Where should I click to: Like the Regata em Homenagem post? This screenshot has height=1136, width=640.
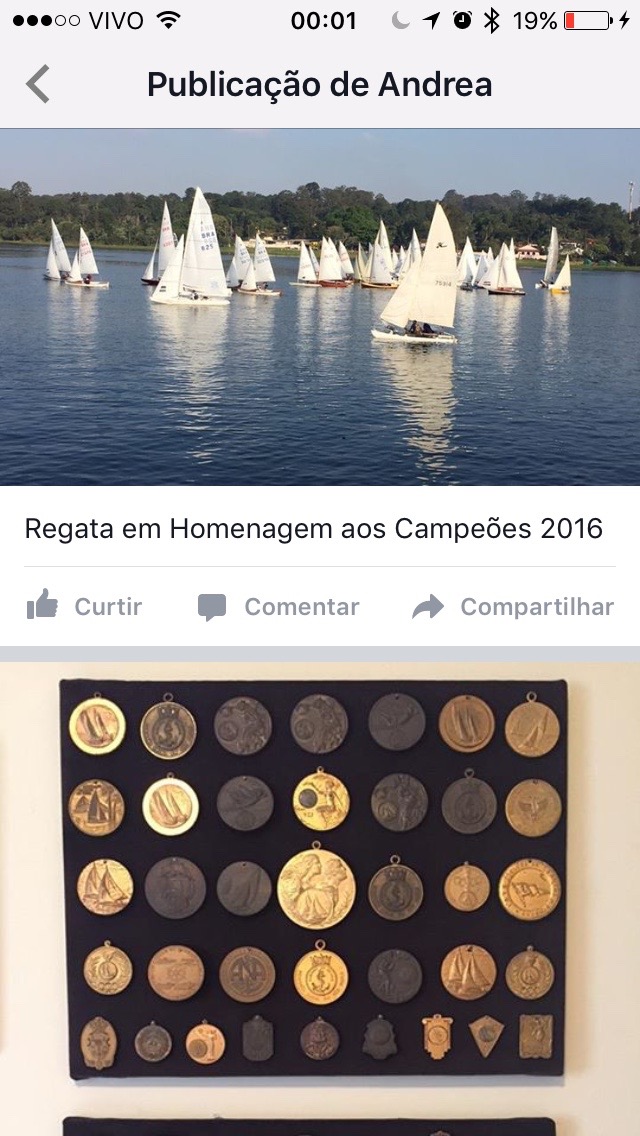pos(84,606)
